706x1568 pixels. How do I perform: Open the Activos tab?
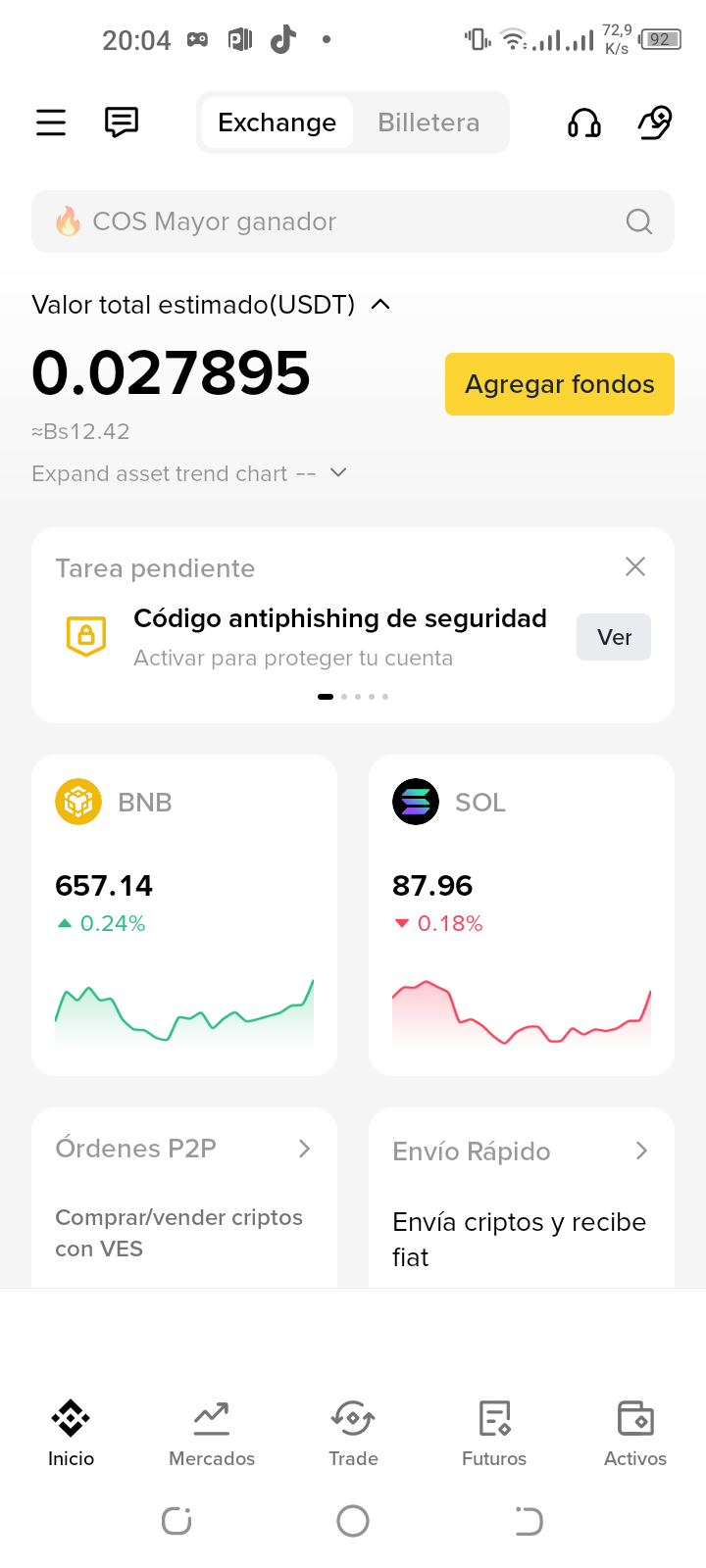635,1432
